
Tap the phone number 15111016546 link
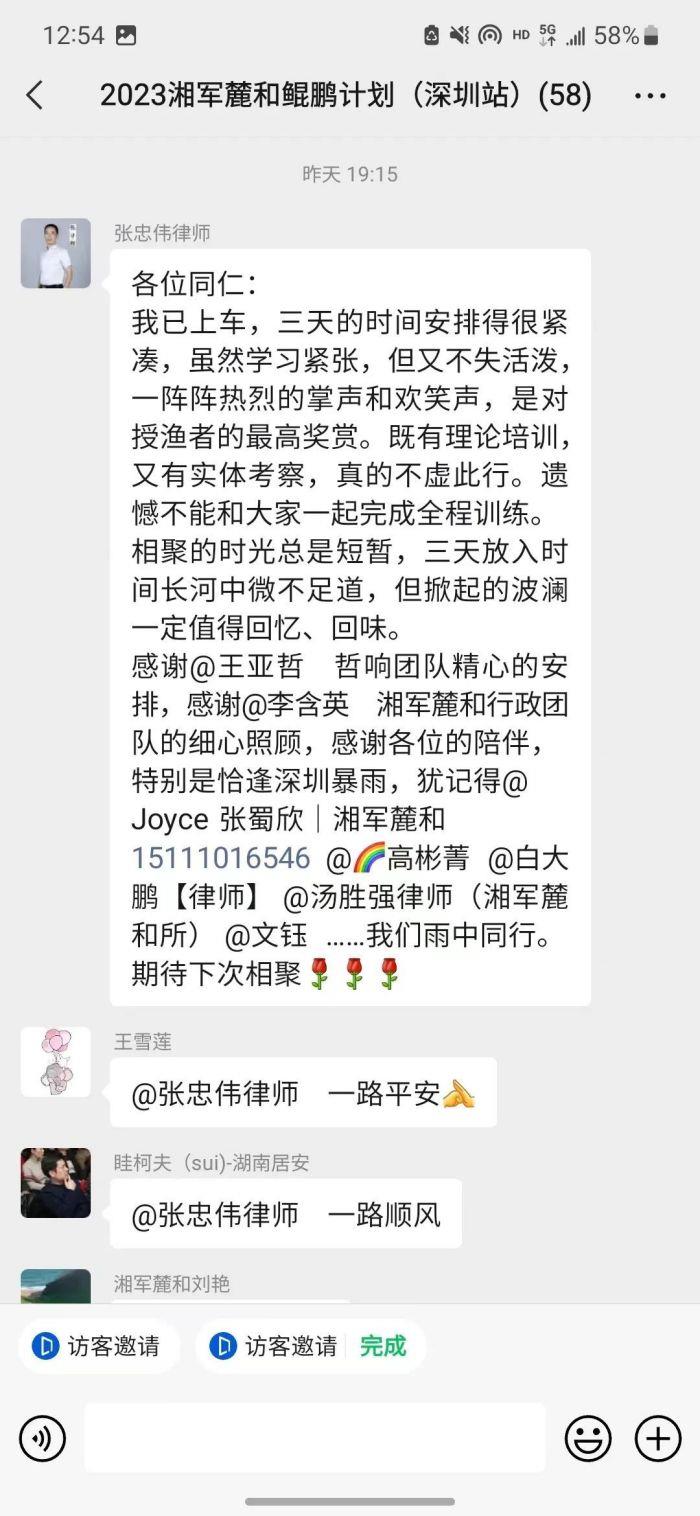pos(221,858)
